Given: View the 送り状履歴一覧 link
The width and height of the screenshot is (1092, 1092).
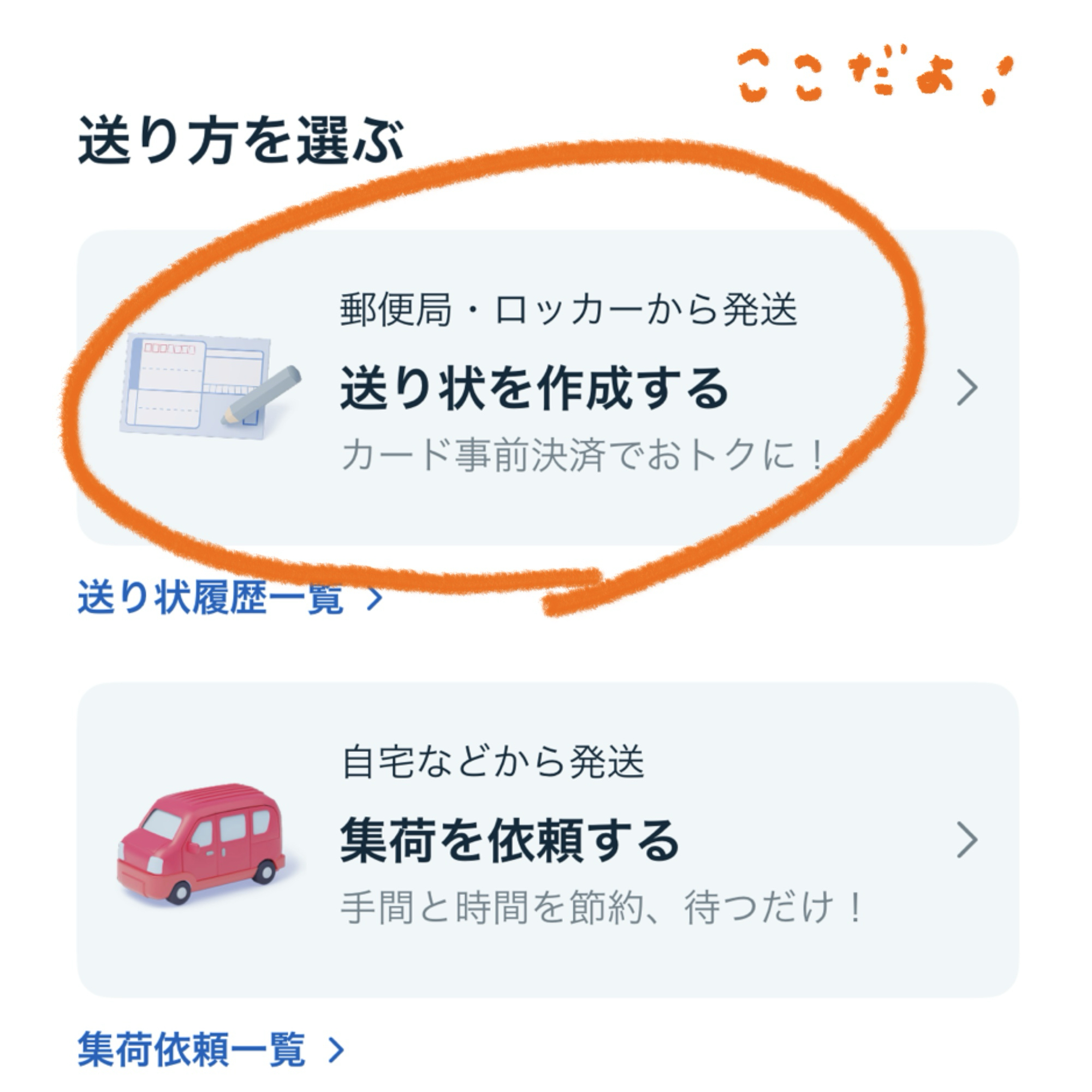Looking at the screenshot, I should pos(229,598).
